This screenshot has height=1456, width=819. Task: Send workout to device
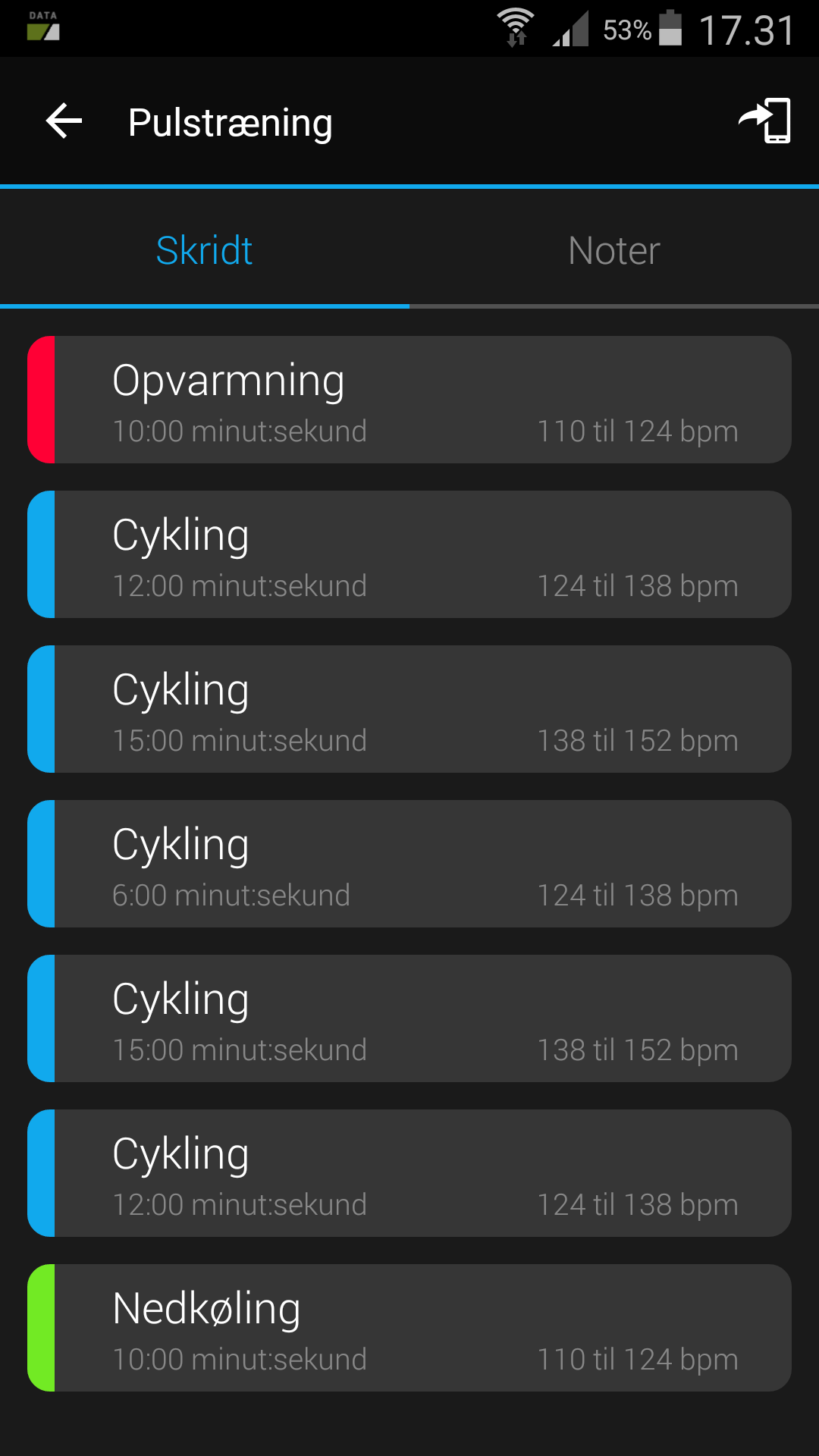click(x=764, y=121)
